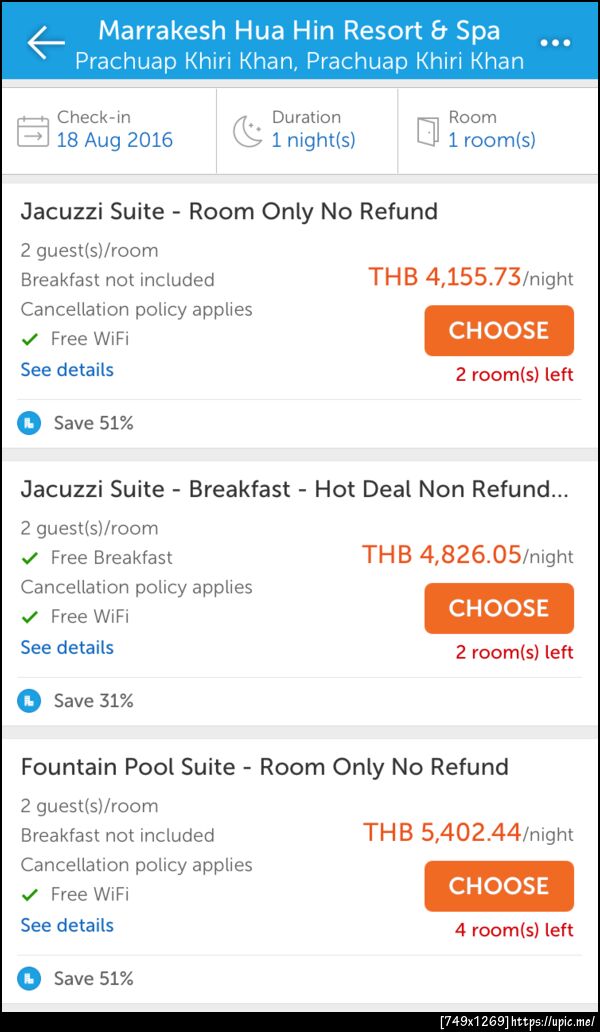Image resolution: width=600 pixels, height=1032 pixels.
Task: Change the number of rooms
Action: (491, 139)
